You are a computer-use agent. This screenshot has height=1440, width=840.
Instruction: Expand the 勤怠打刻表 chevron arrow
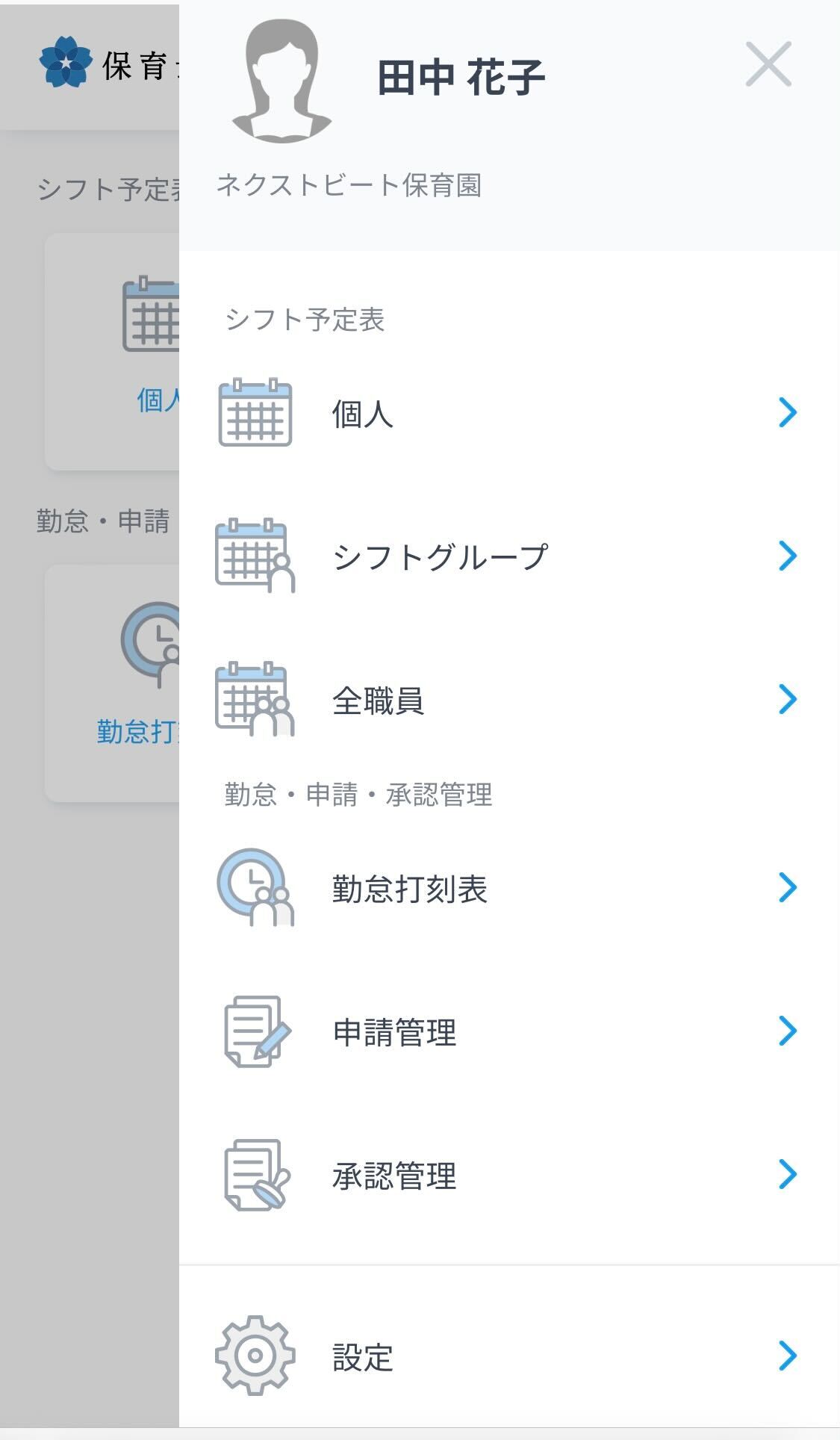[x=789, y=887]
